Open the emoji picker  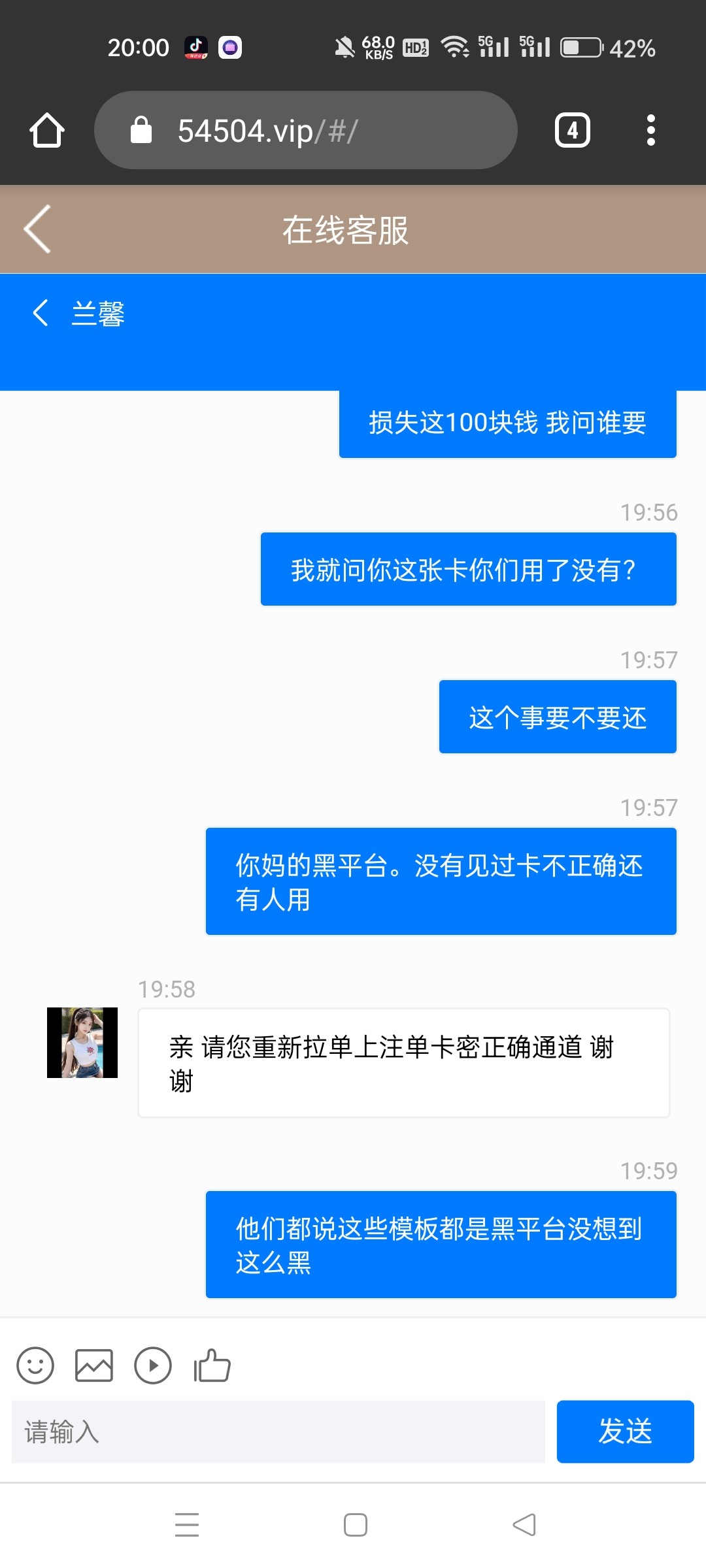click(x=35, y=1365)
